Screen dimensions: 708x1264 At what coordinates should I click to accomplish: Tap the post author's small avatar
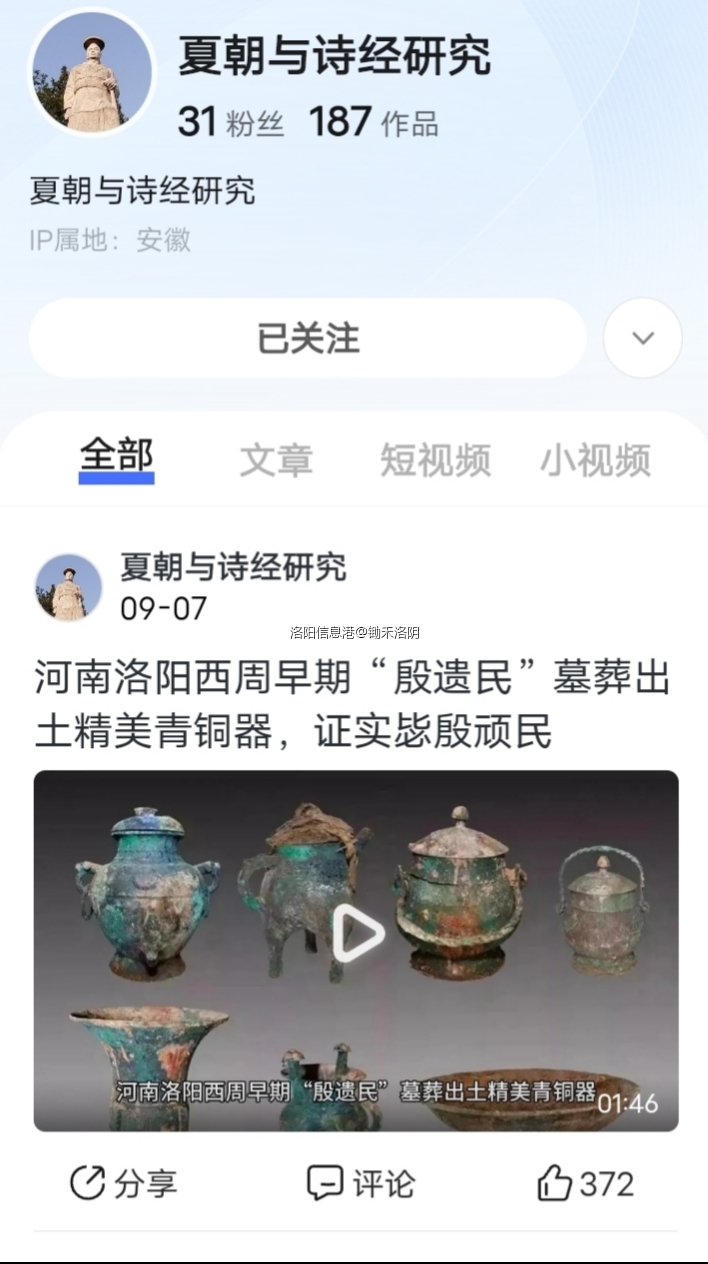pos(69,588)
